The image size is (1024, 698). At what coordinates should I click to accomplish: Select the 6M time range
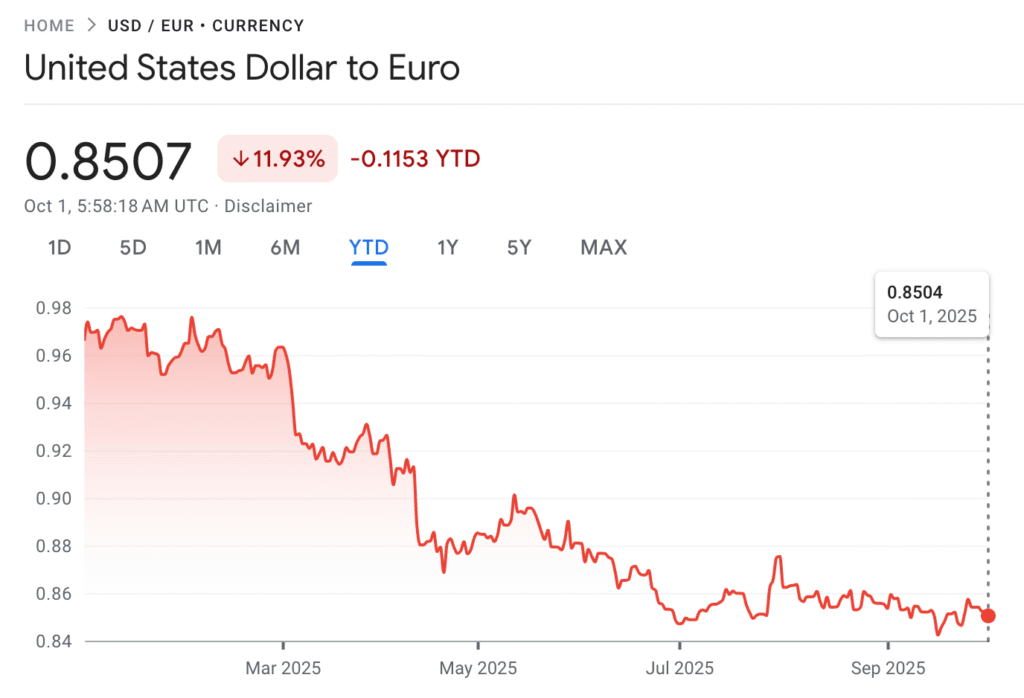(x=285, y=247)
